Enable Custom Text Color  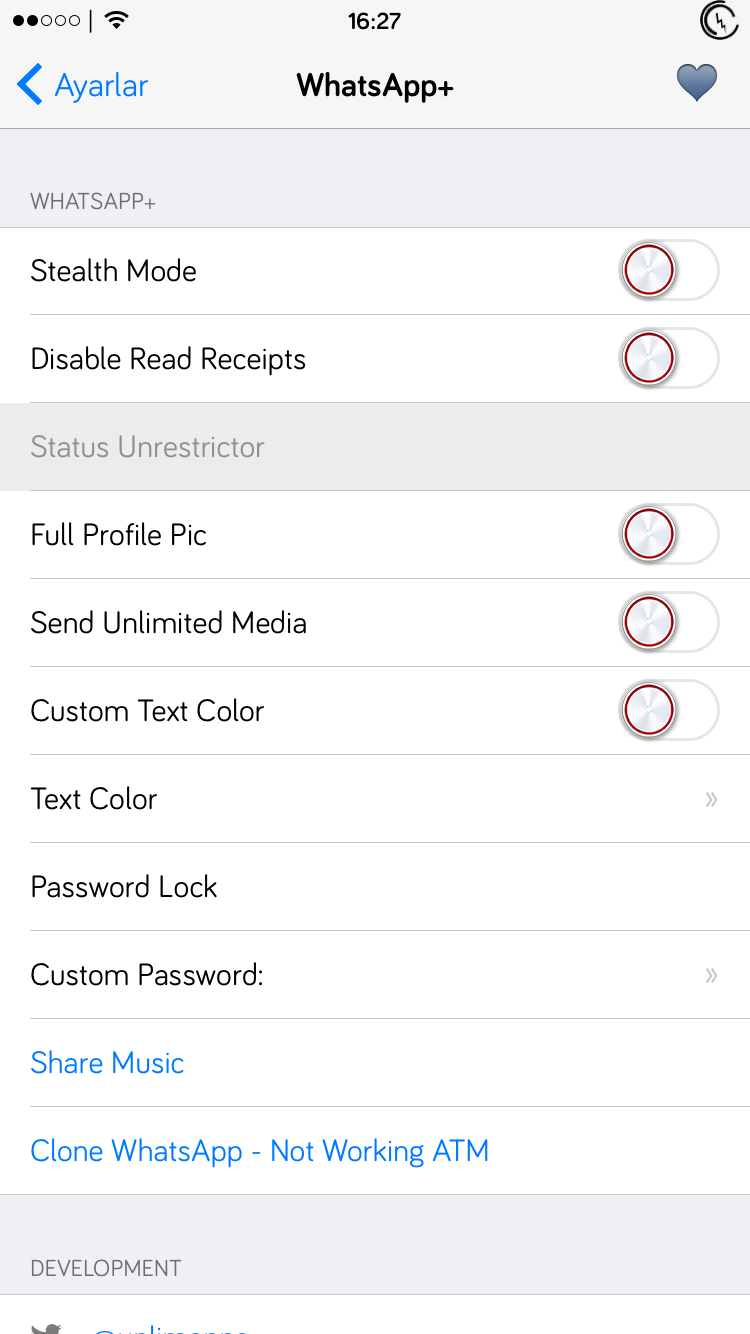(669, 711)
